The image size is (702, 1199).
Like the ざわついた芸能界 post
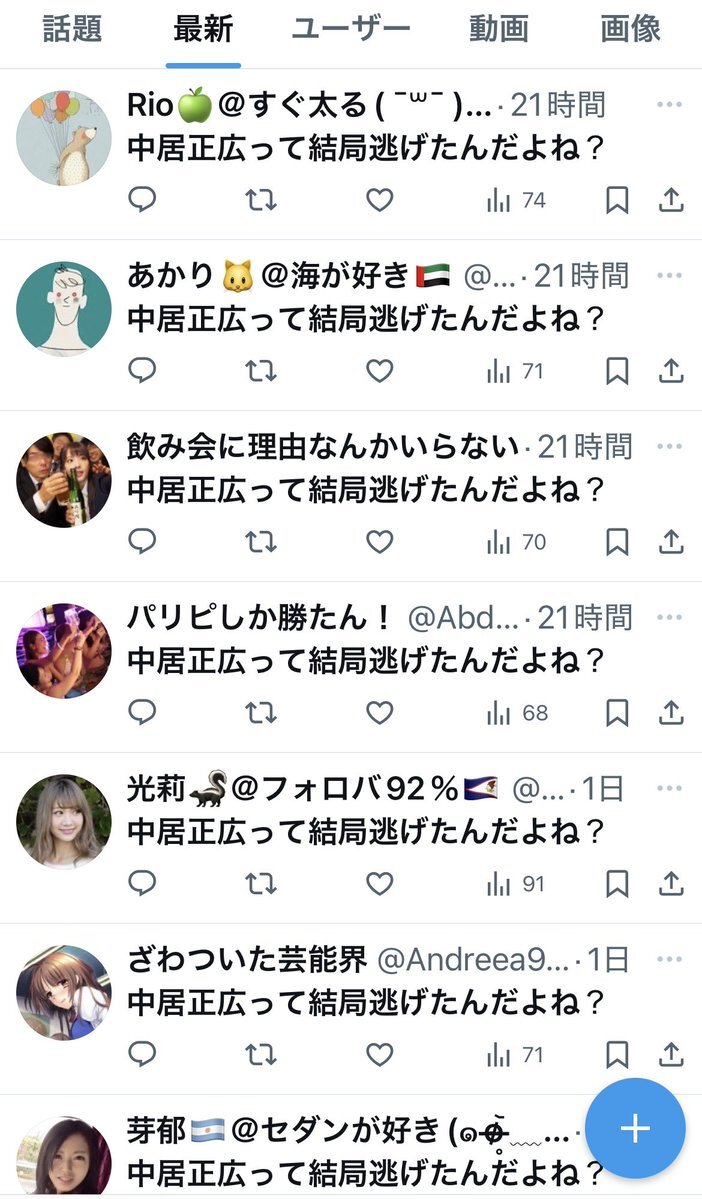click(379, 1055)
